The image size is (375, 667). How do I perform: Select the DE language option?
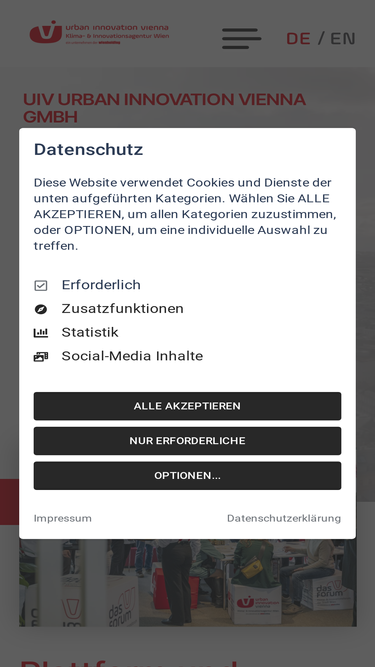298,38
